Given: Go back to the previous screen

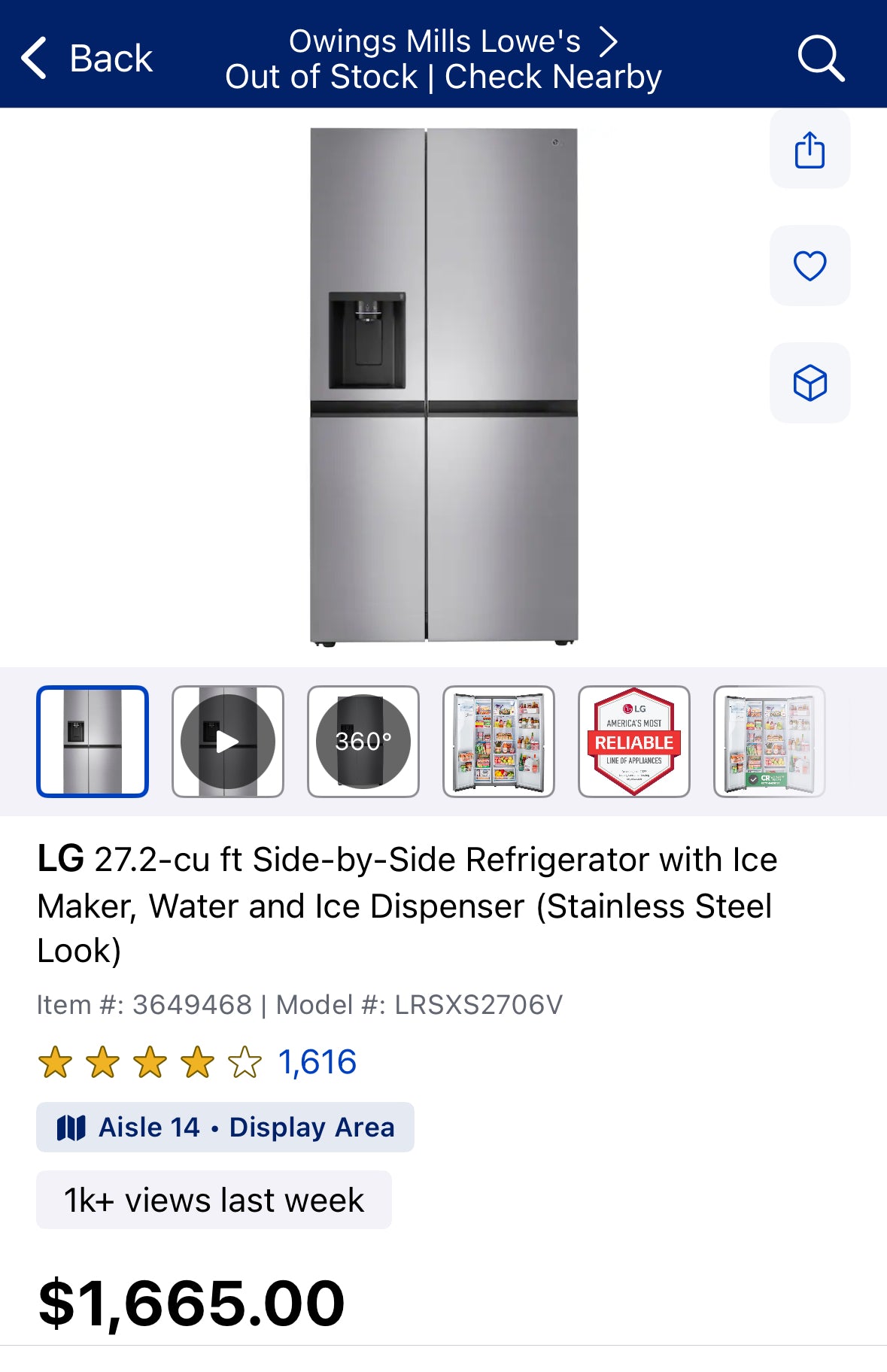Looking at the screenshot, I should pos(87,58).
